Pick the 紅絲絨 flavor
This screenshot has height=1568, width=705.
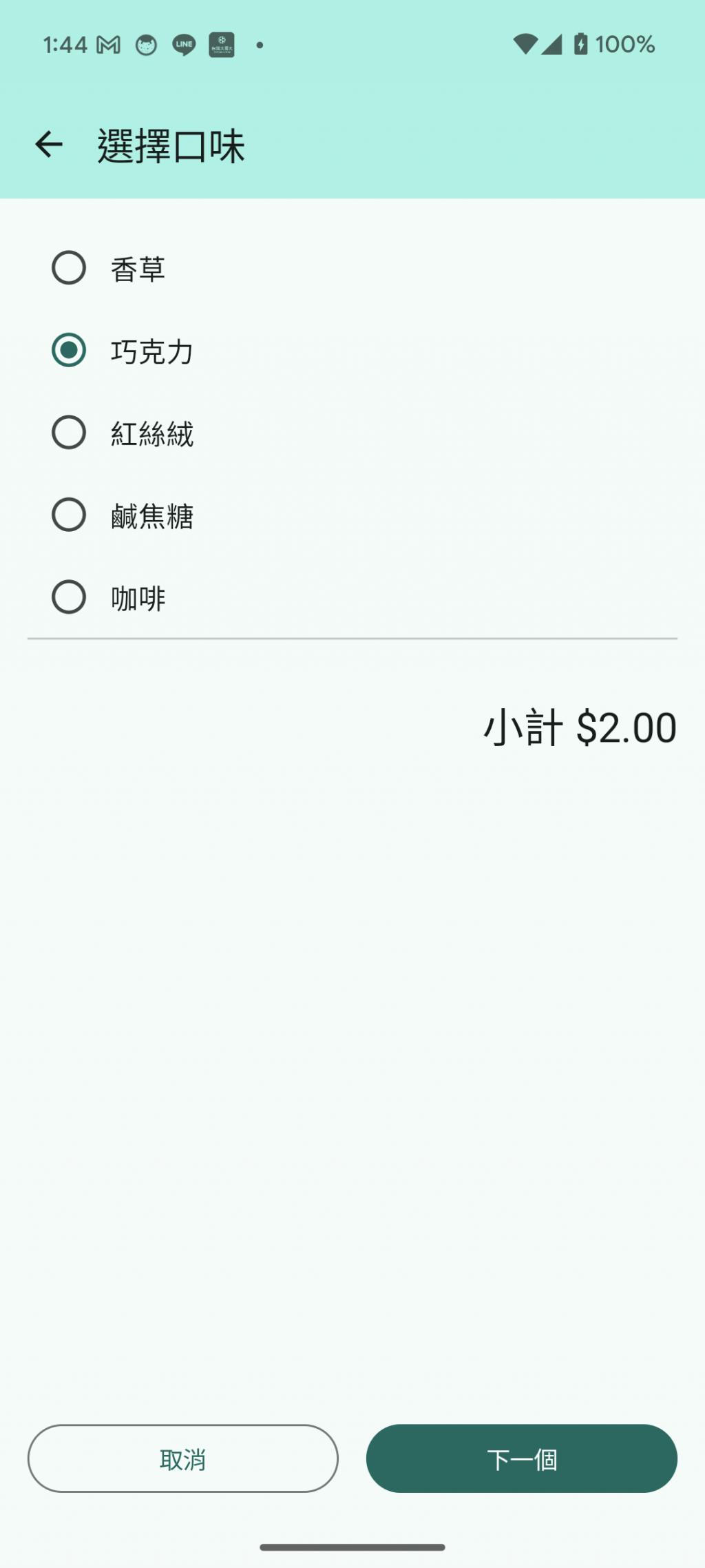tap(69, 433)
